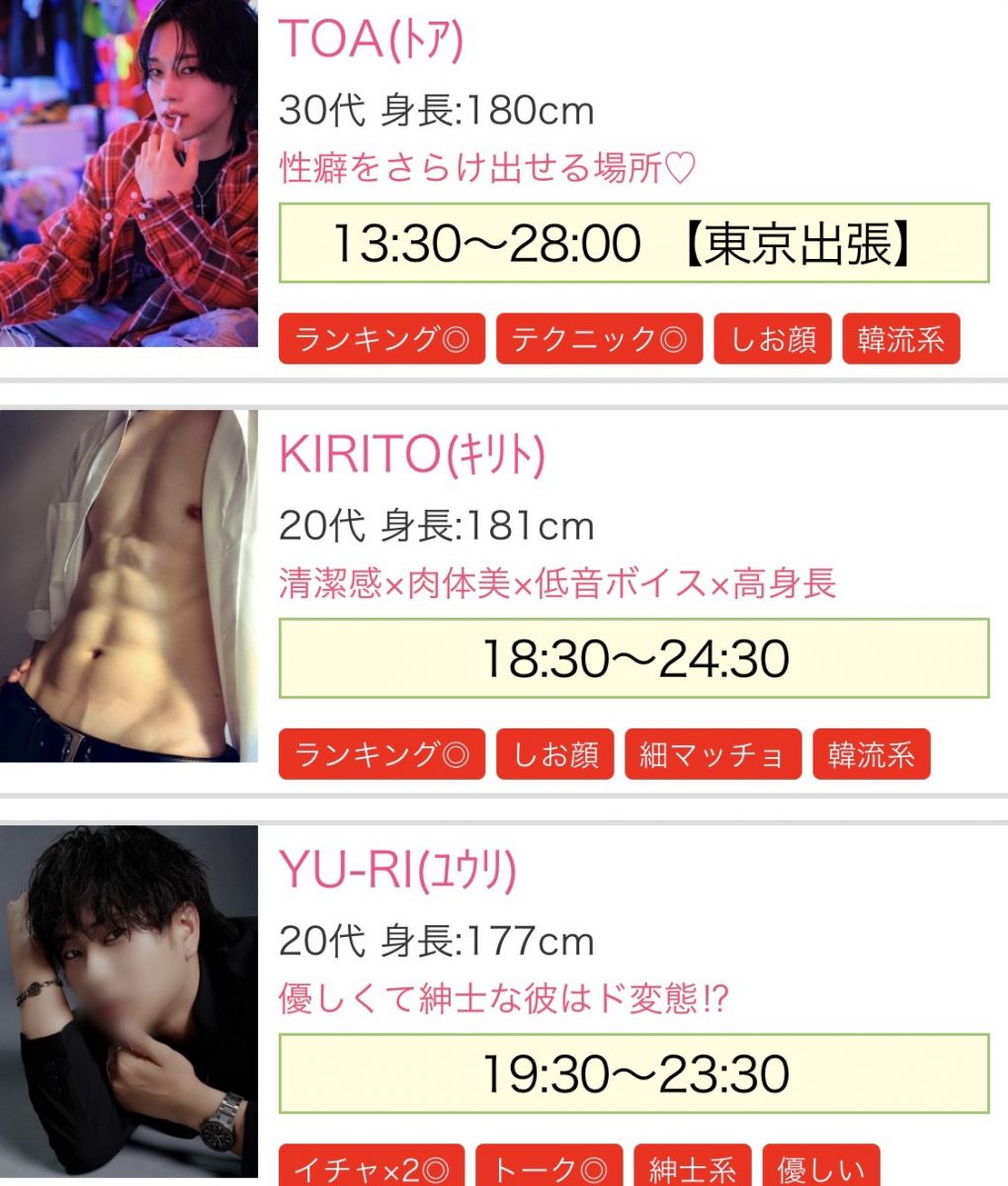
Task: Select the 細マッチョ tag on KIRITO
Action: click(x=713, y=755)
